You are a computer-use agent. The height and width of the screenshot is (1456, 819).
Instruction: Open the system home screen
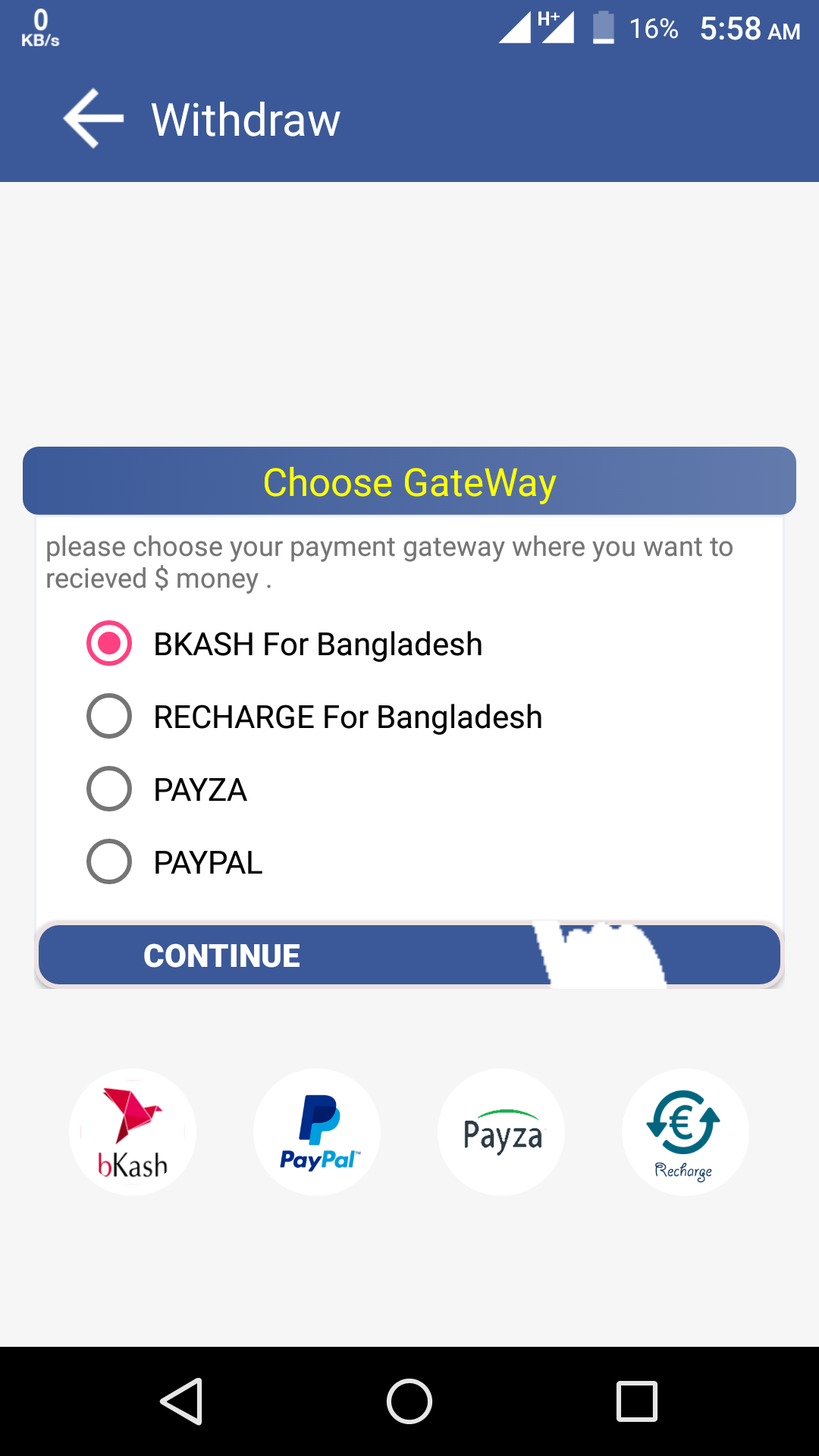[409, 1401]
